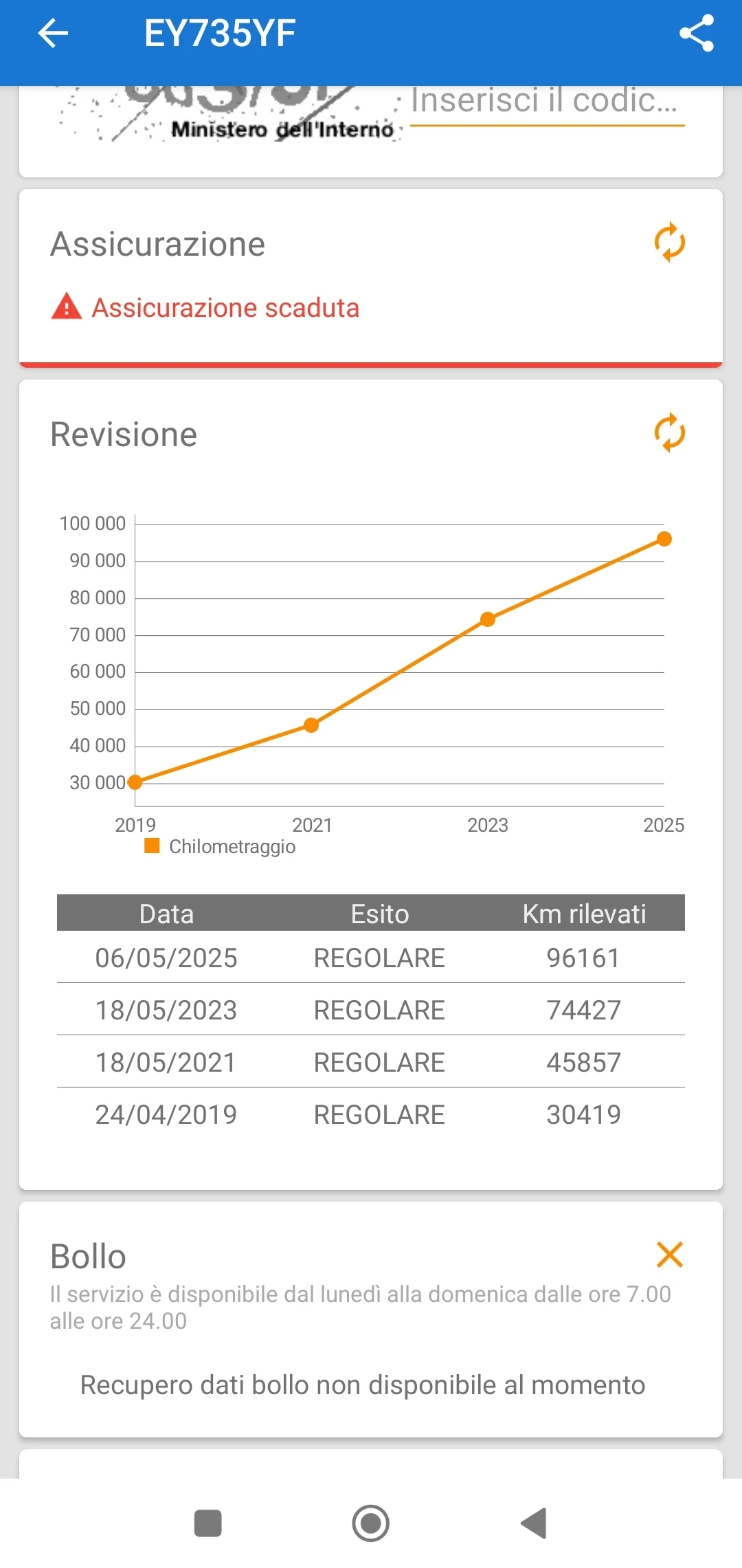The height and width of the screenshot is (1568, 742).
Task: Open system recent apps
Action: click(207, 1523)
